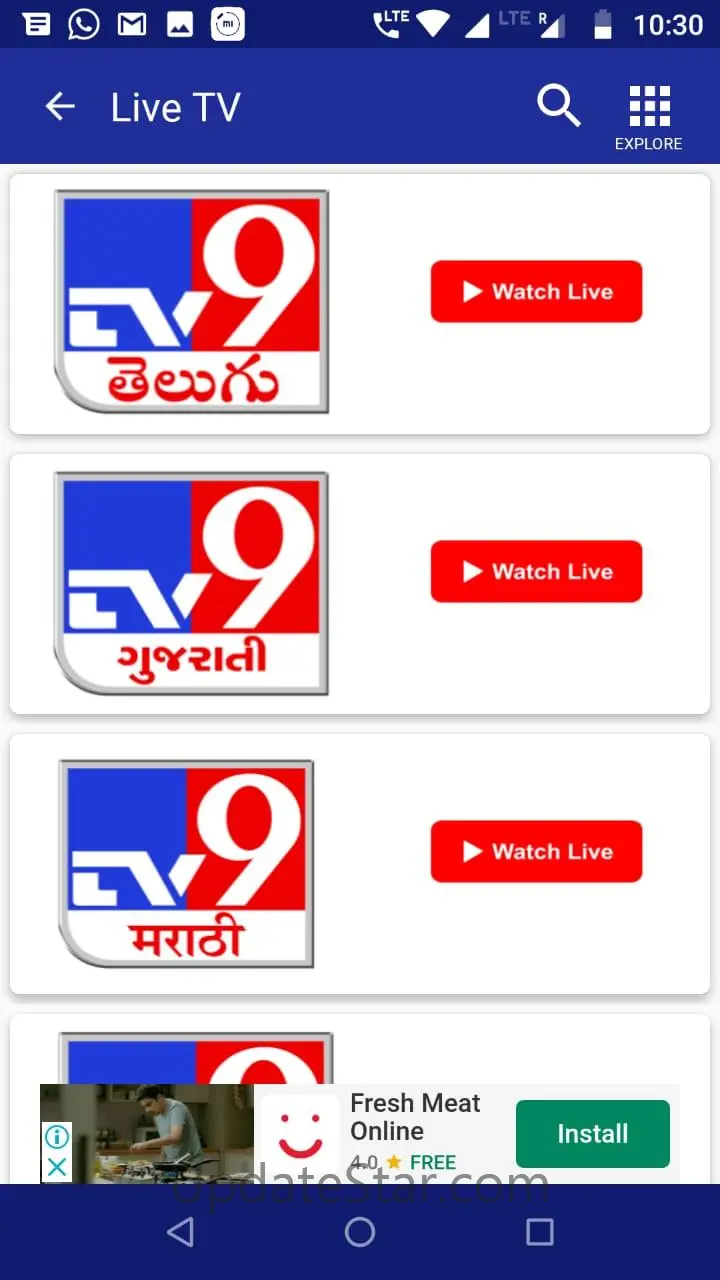Open the TV9 Gujarati channel card
Viewport: 720px width, 1280px height.
click(x=191, y=584)
